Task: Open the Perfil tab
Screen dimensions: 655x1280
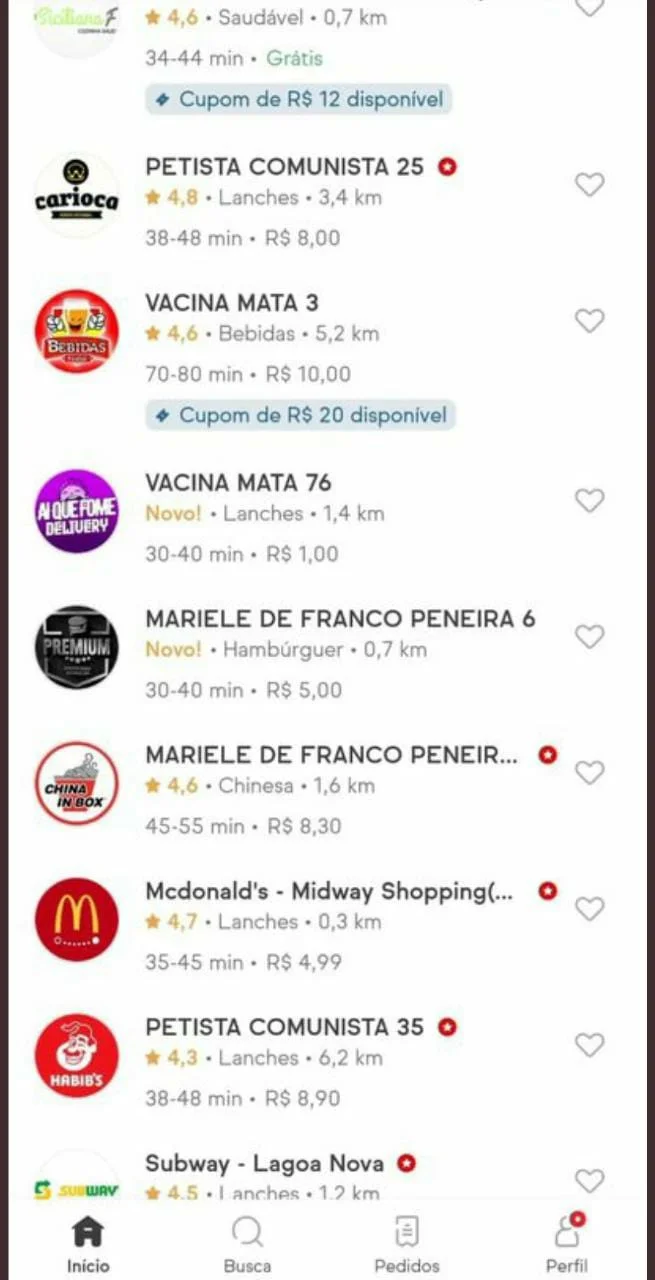Action: (x=567, y=1243)
